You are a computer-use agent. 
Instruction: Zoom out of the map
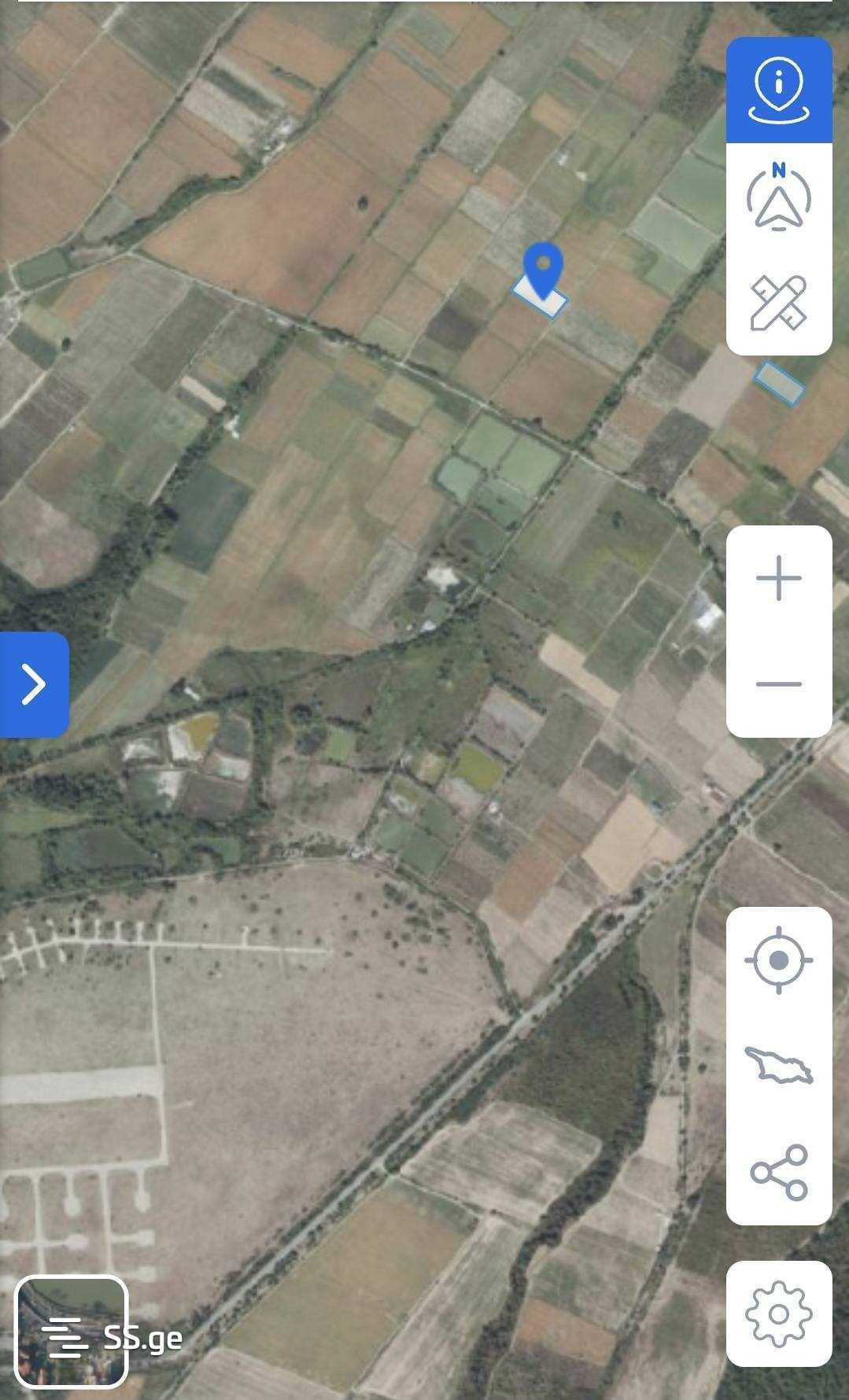click(778, 684)
